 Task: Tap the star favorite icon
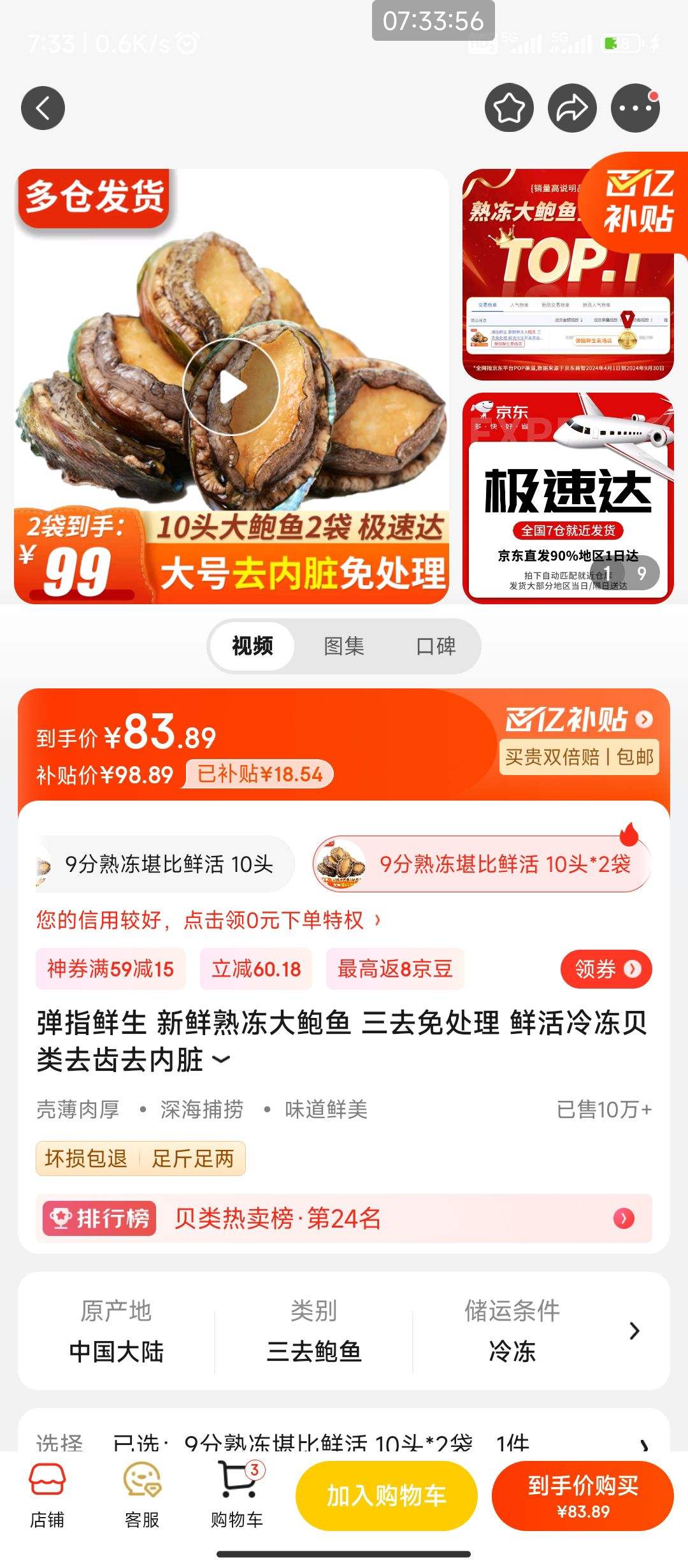pos(508,107)
